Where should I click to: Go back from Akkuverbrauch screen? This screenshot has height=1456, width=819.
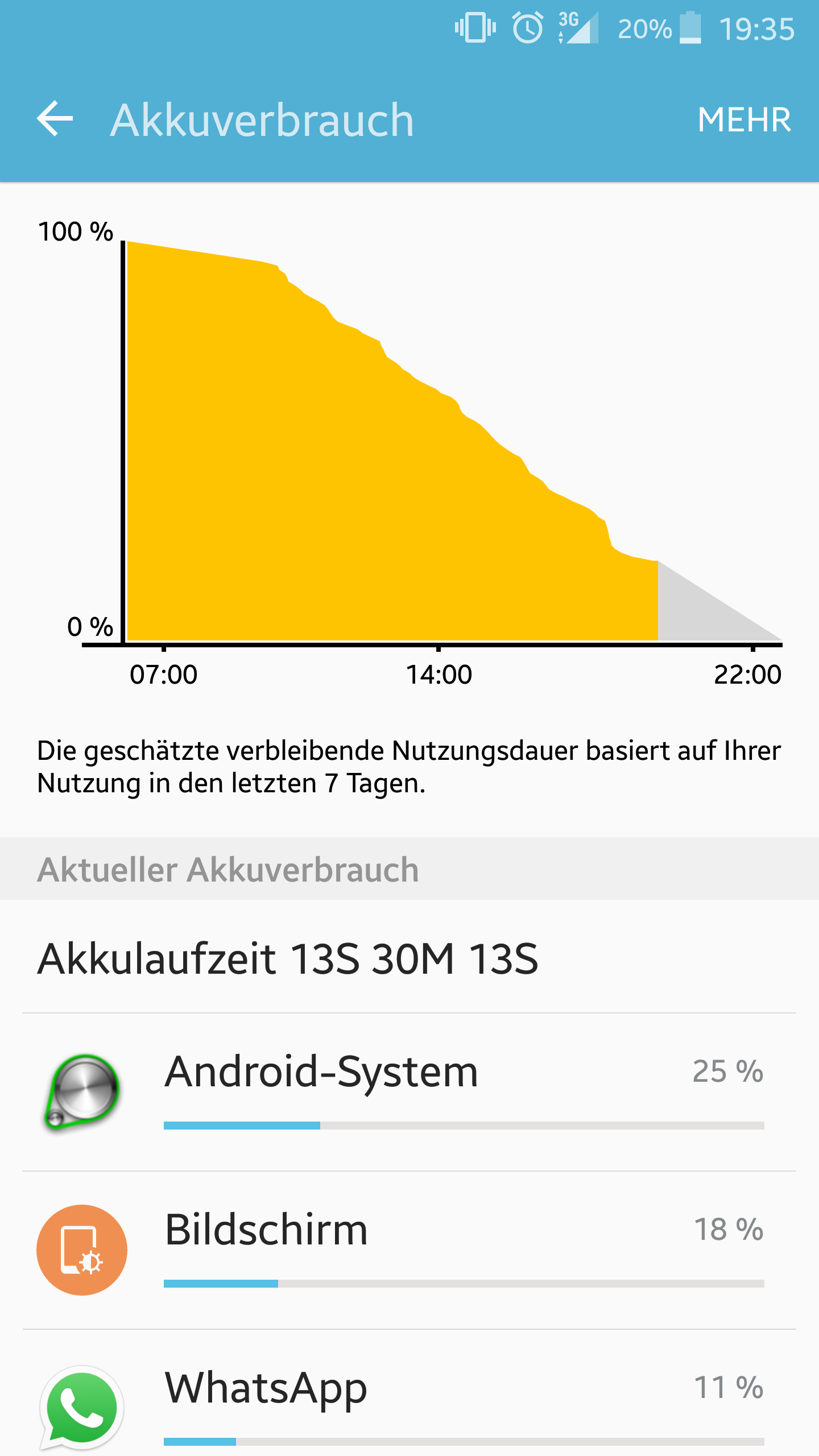click(x=55, y=119)
